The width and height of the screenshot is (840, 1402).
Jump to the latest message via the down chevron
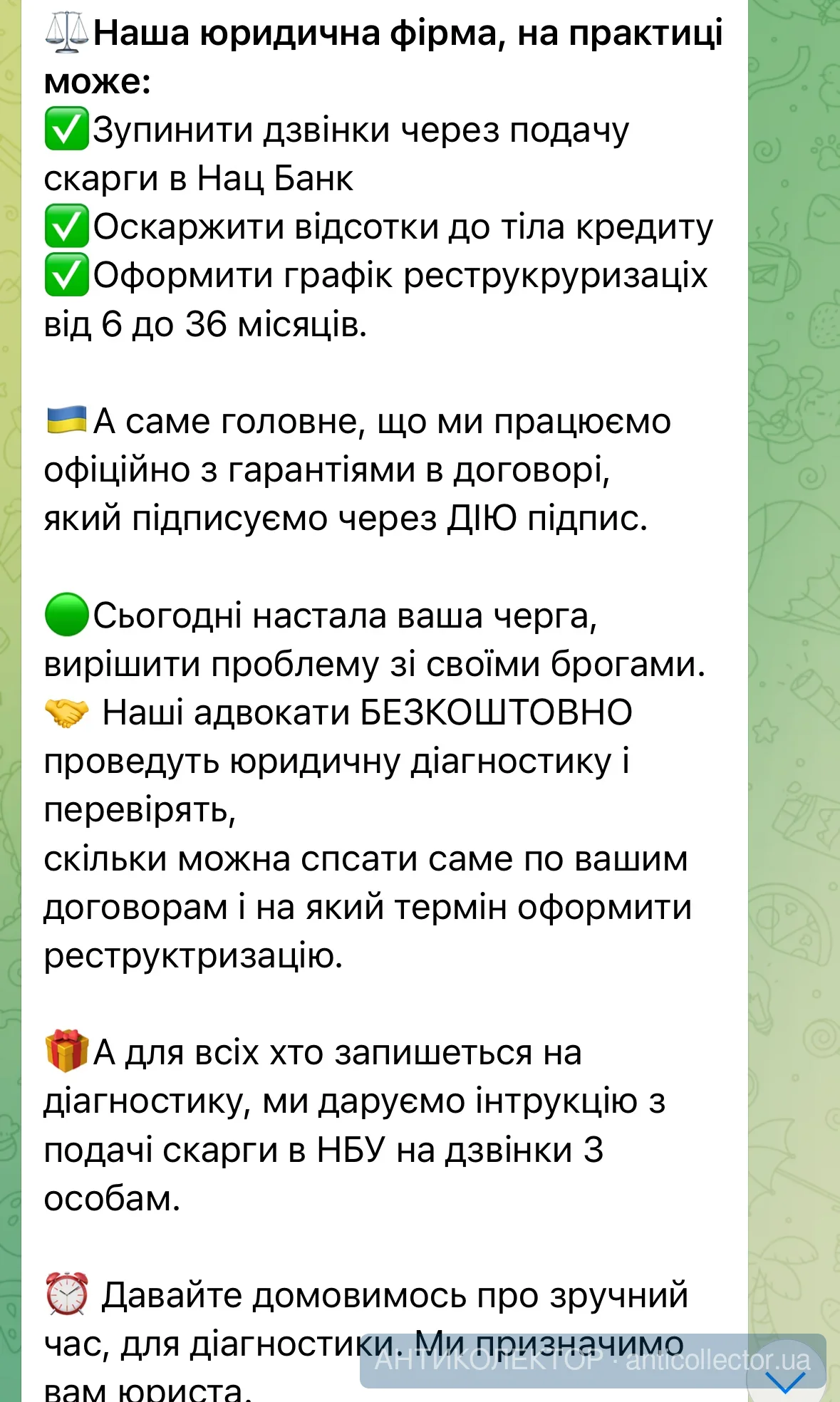pyautogui.click(x=786, y=1383)
